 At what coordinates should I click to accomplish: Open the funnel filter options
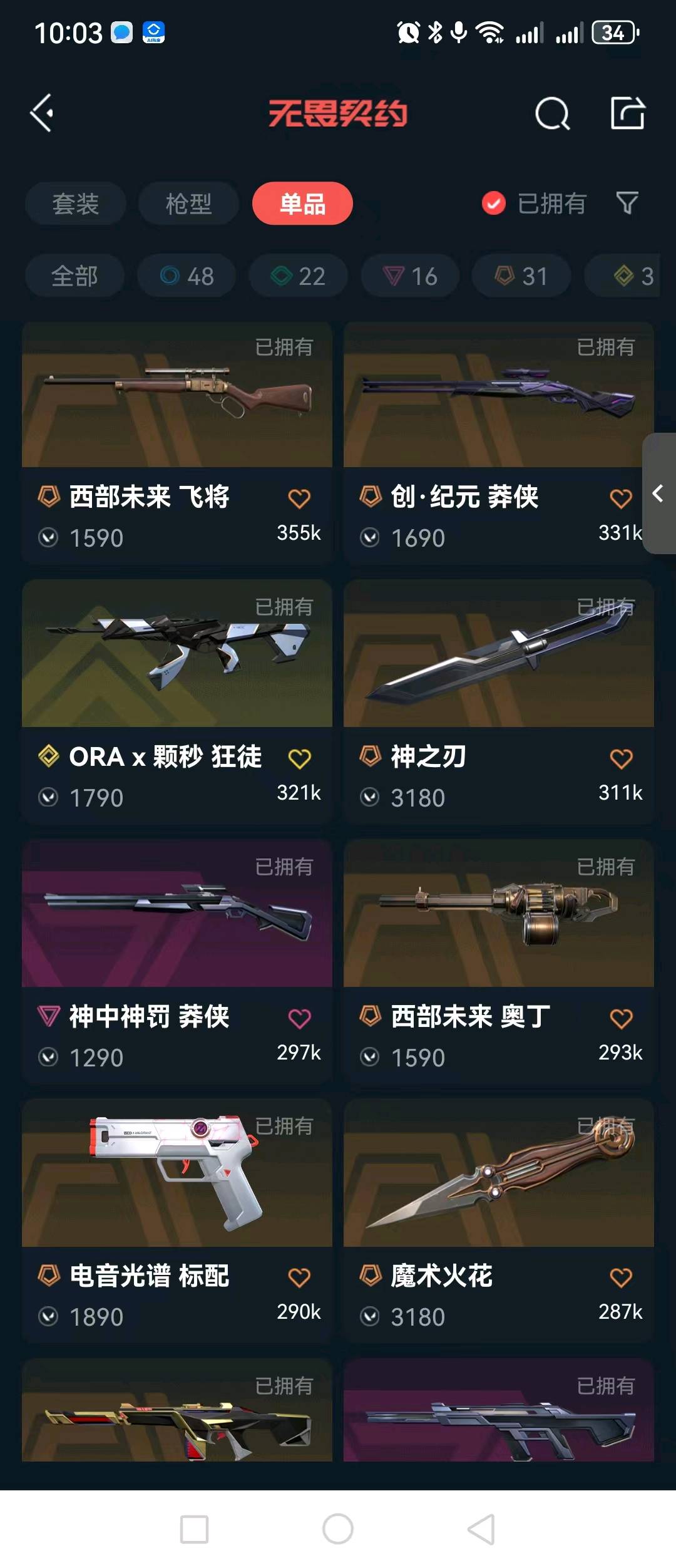[x=627, y=203]
